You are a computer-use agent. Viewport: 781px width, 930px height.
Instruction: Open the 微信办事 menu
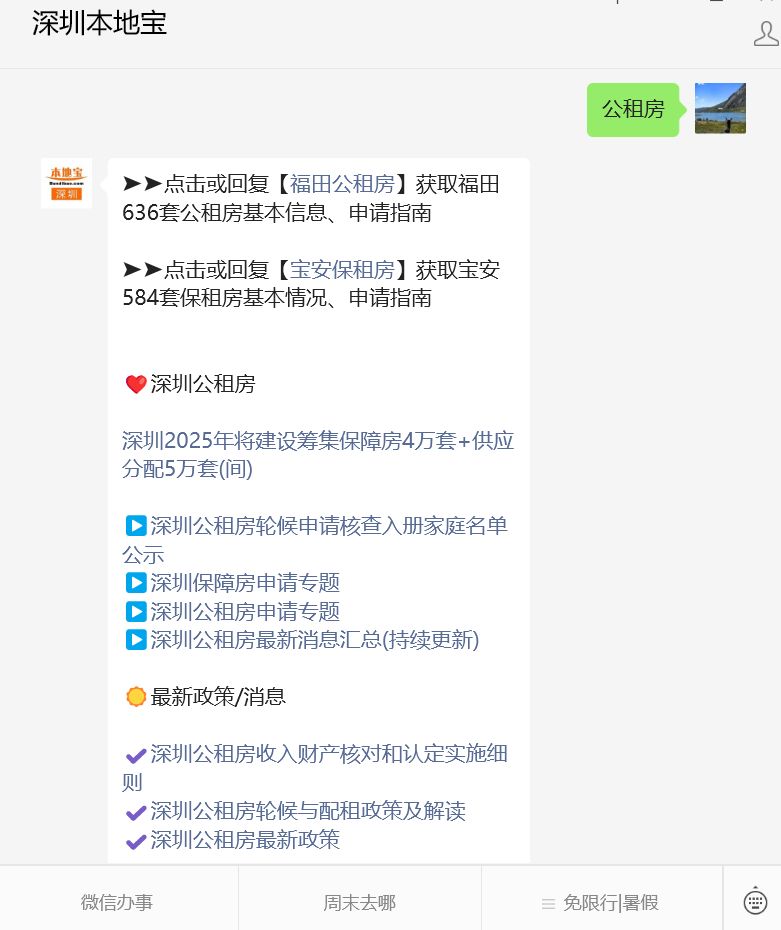[x=117, y=903]
